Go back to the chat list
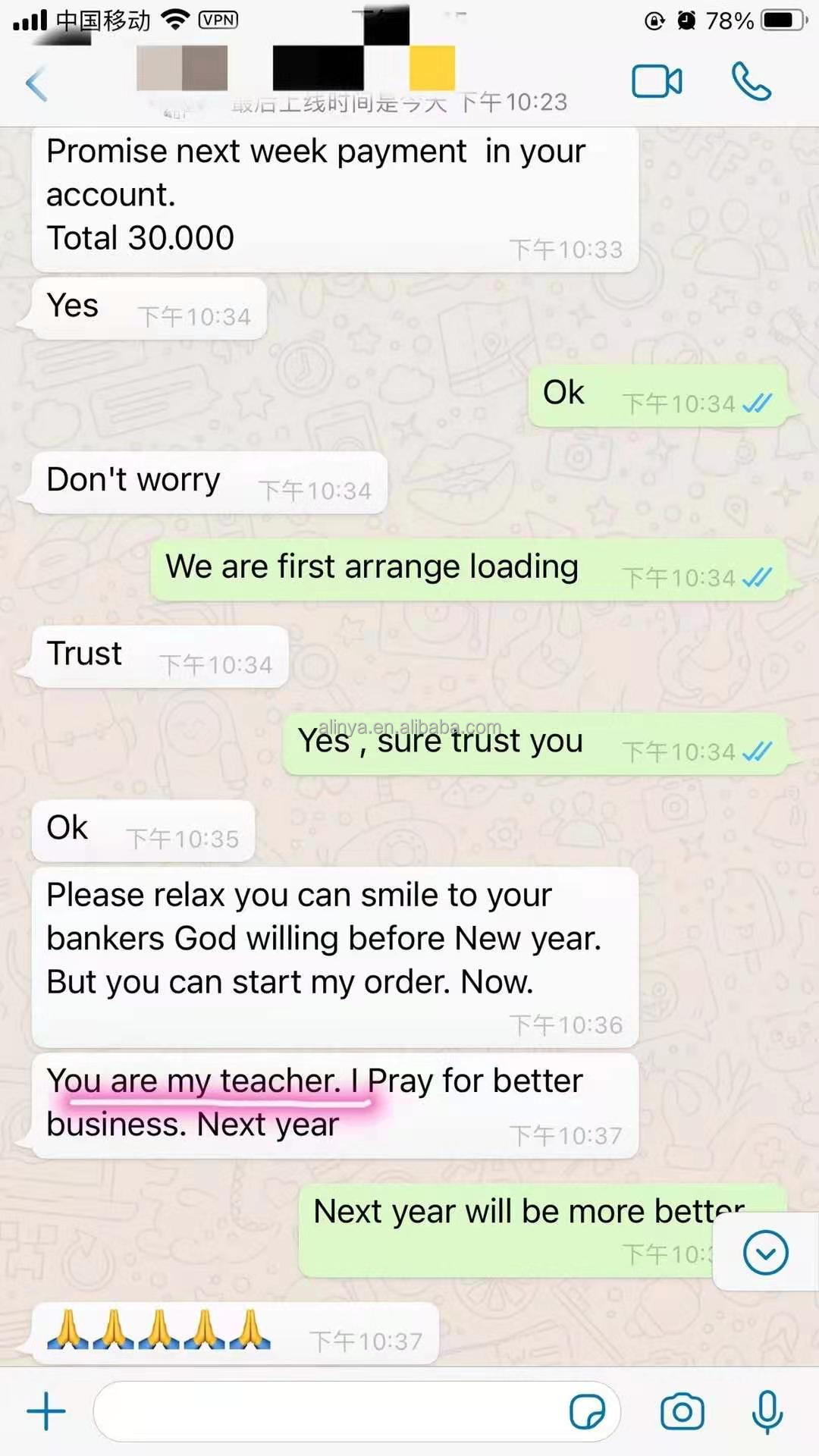 click(x=36, y=83)
